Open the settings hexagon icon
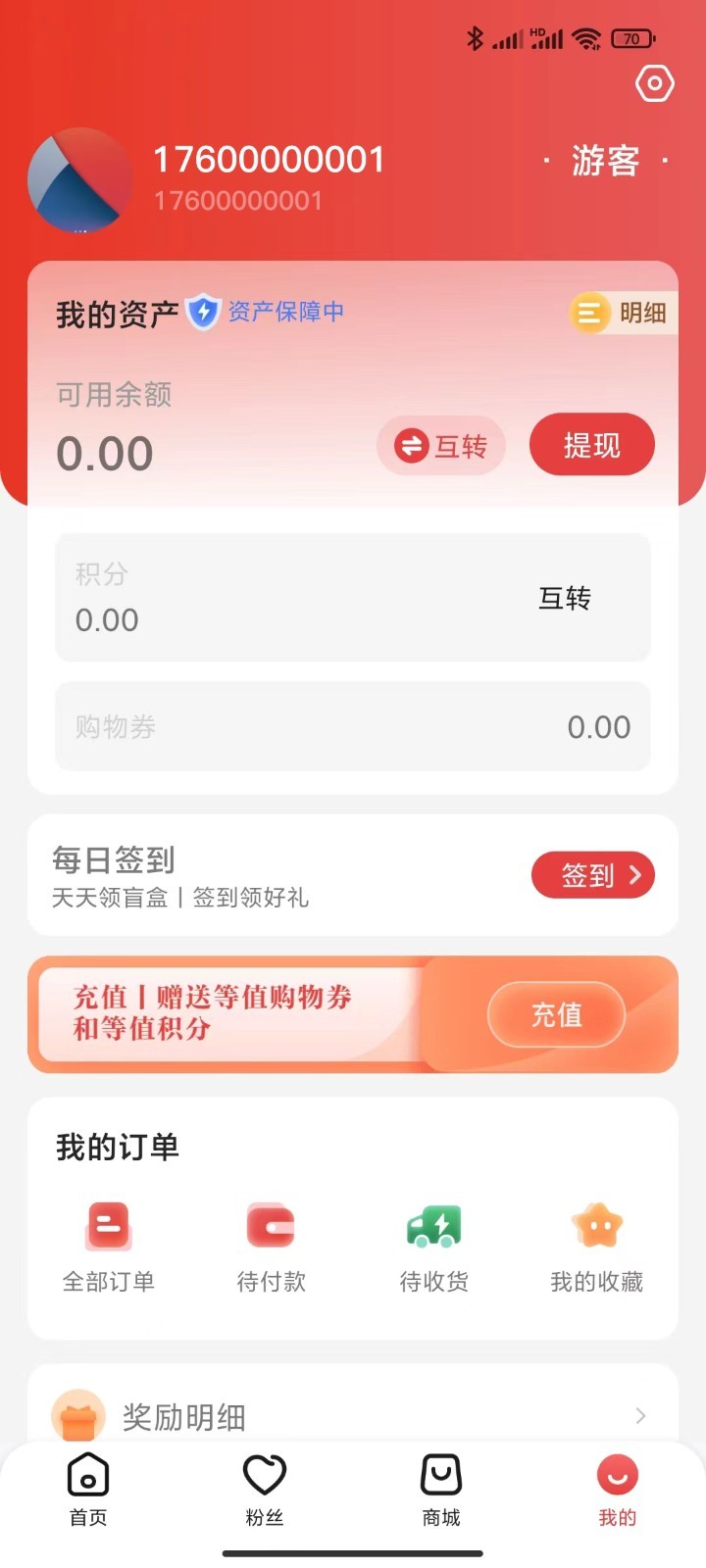Image resolution: width=706 pixels, height=1568 pixels. pyautogui.click(x=654, y=83)
